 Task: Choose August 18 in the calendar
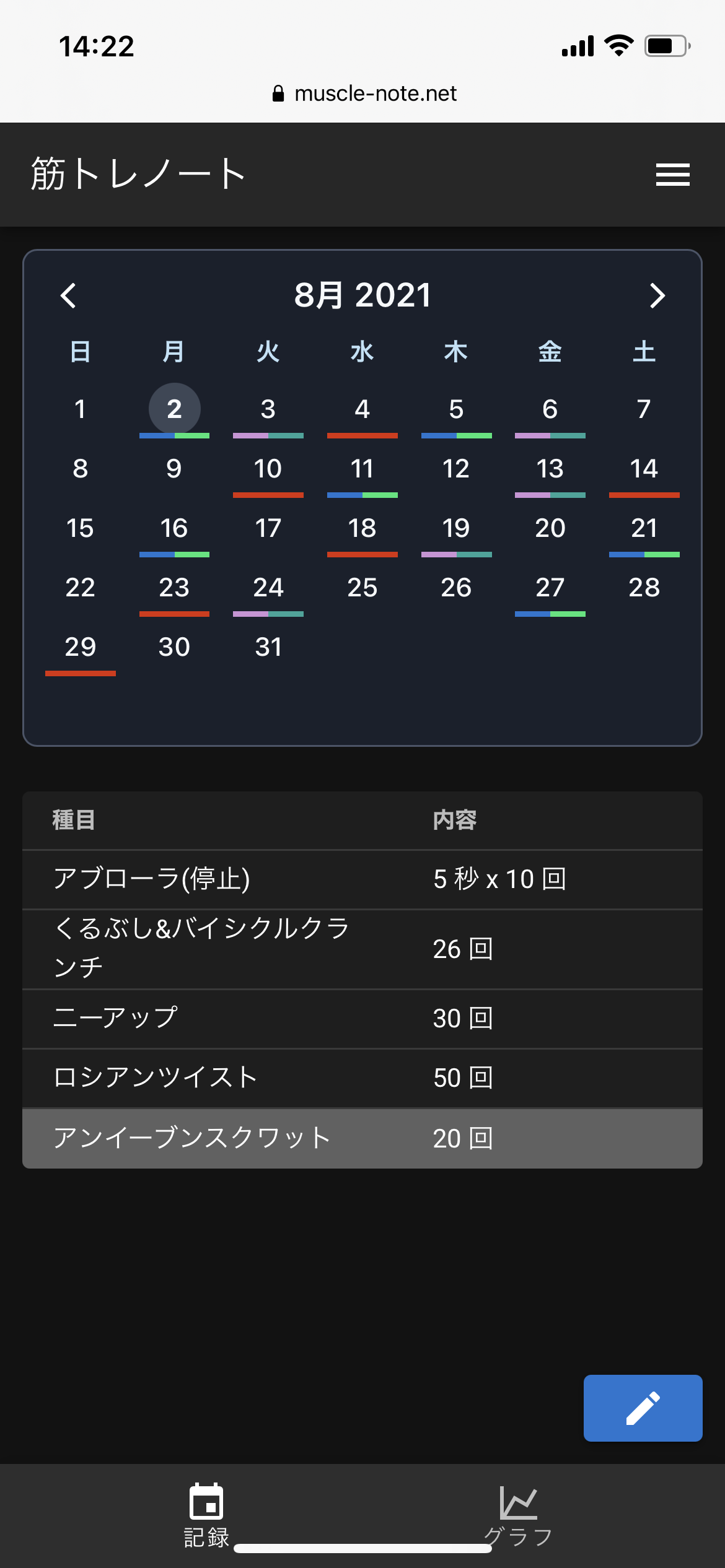point(362,528)
